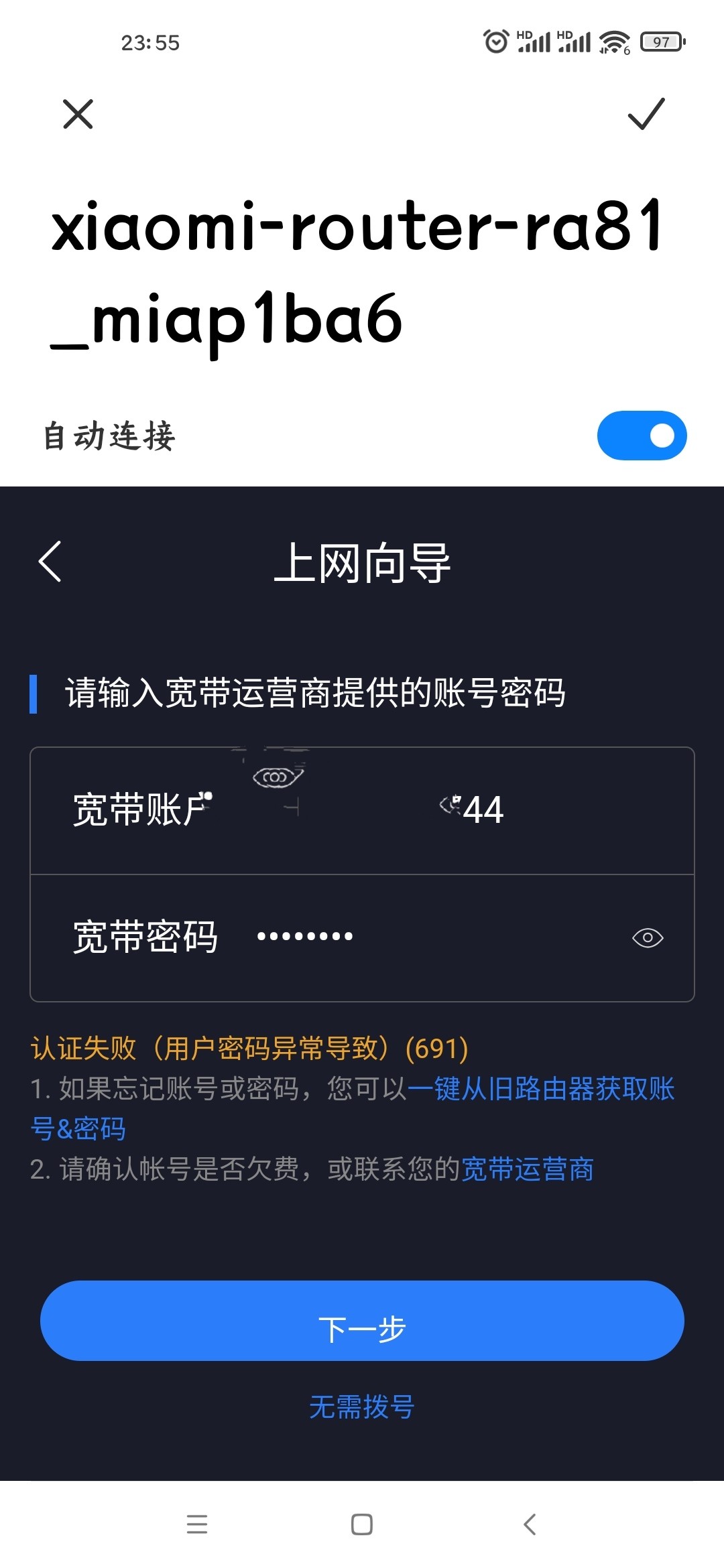The image size is (724, 1568).
Task: Tap the alarm clock status bar icon
Action: coord(496,42)
